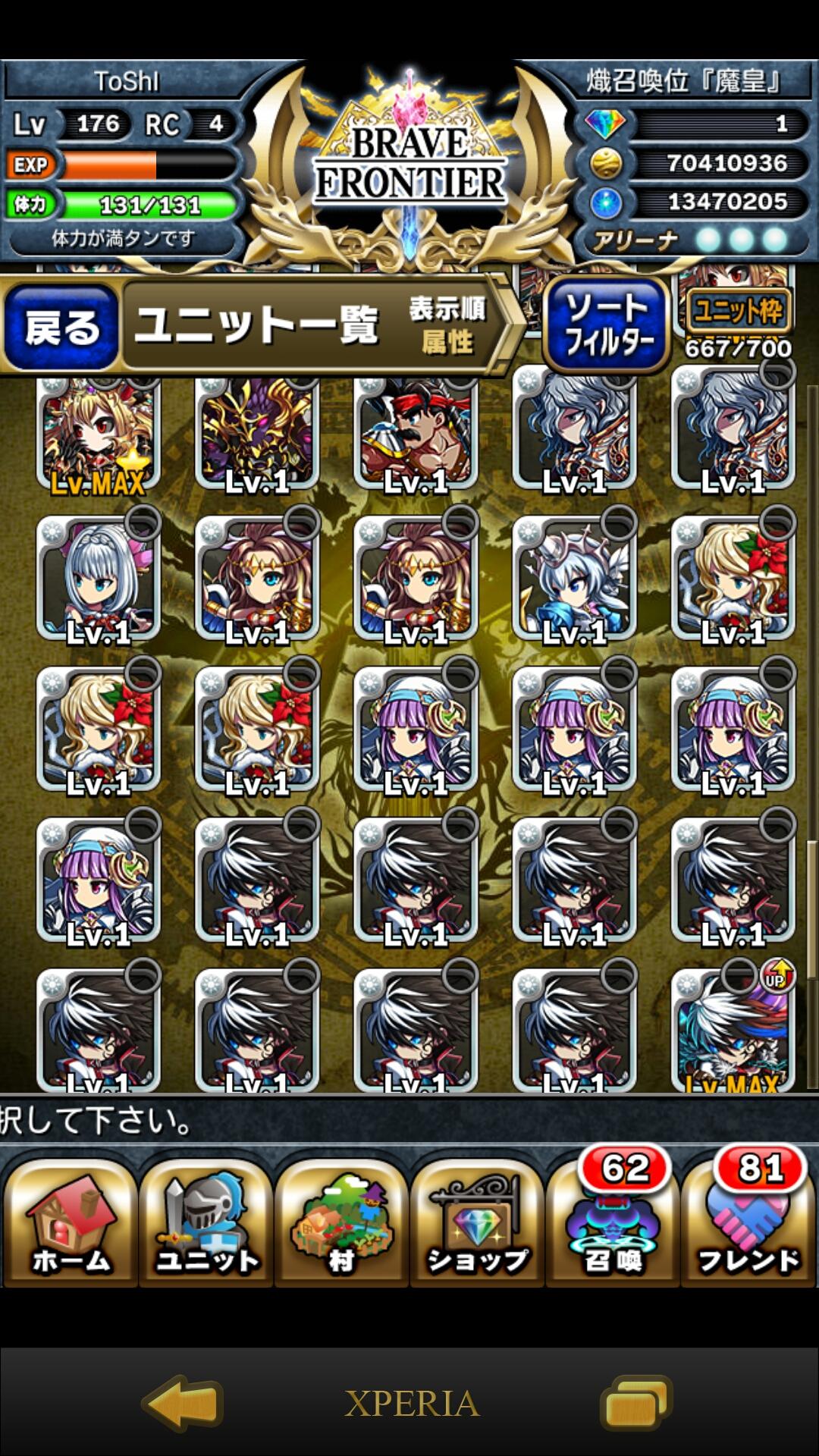
Task: Open the recent apps button
Action: [635, 1403]
